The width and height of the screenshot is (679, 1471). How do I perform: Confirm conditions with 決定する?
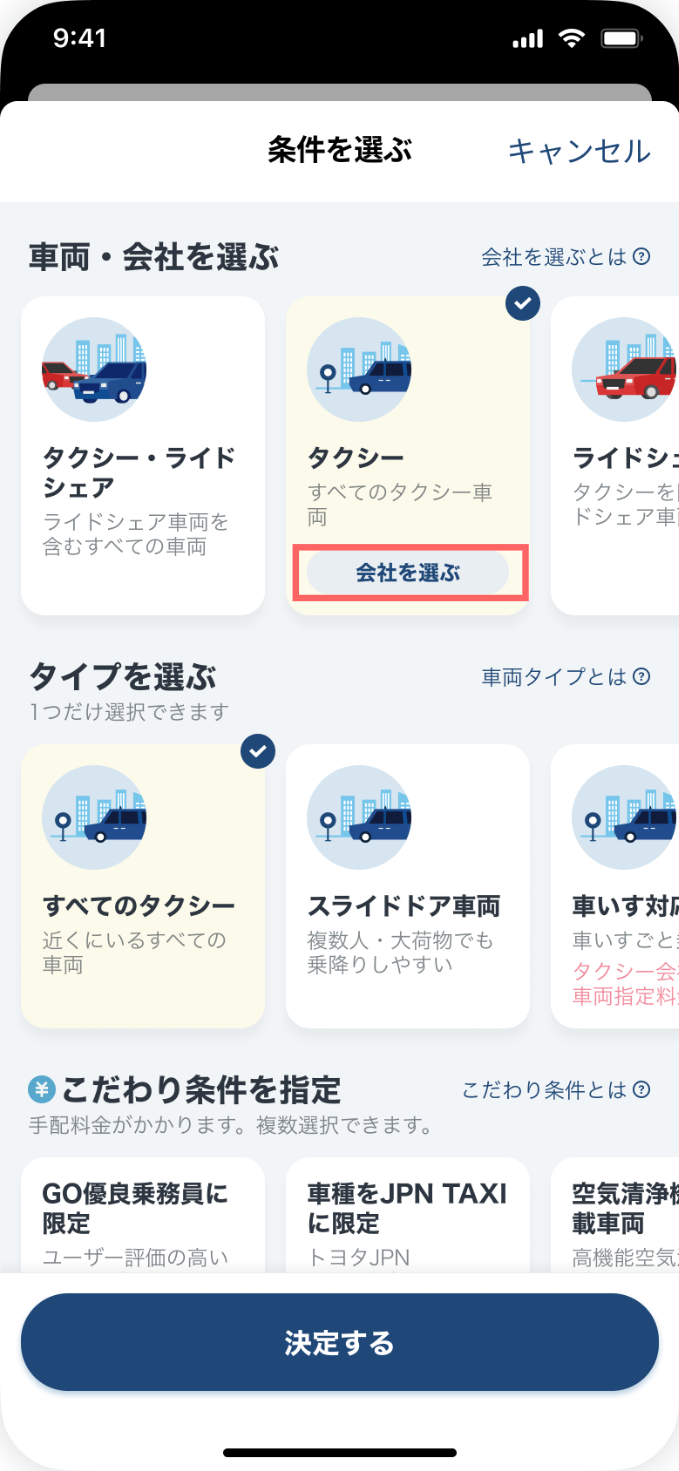[340, 1342]
